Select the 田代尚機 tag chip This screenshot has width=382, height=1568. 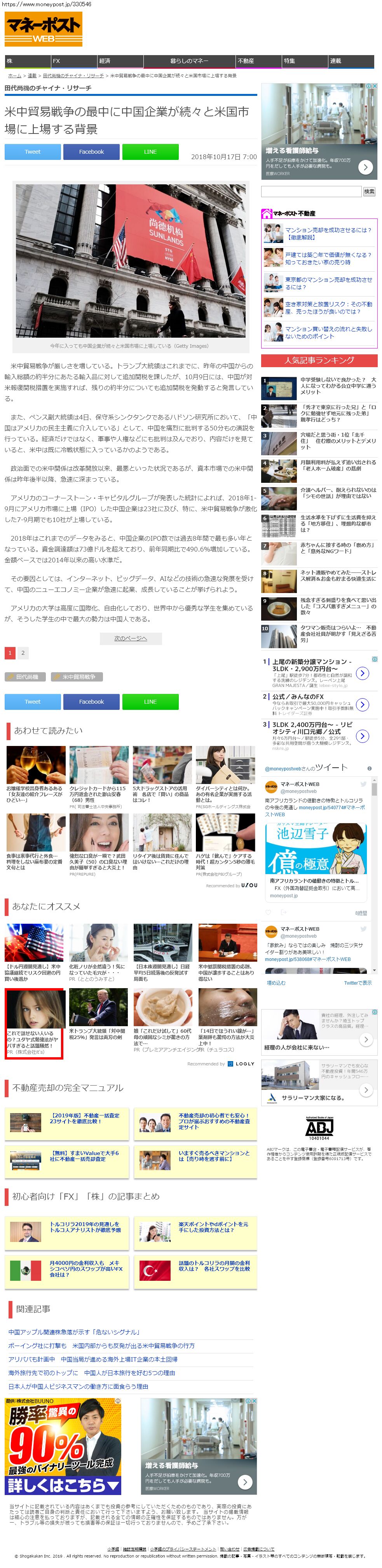26,676
